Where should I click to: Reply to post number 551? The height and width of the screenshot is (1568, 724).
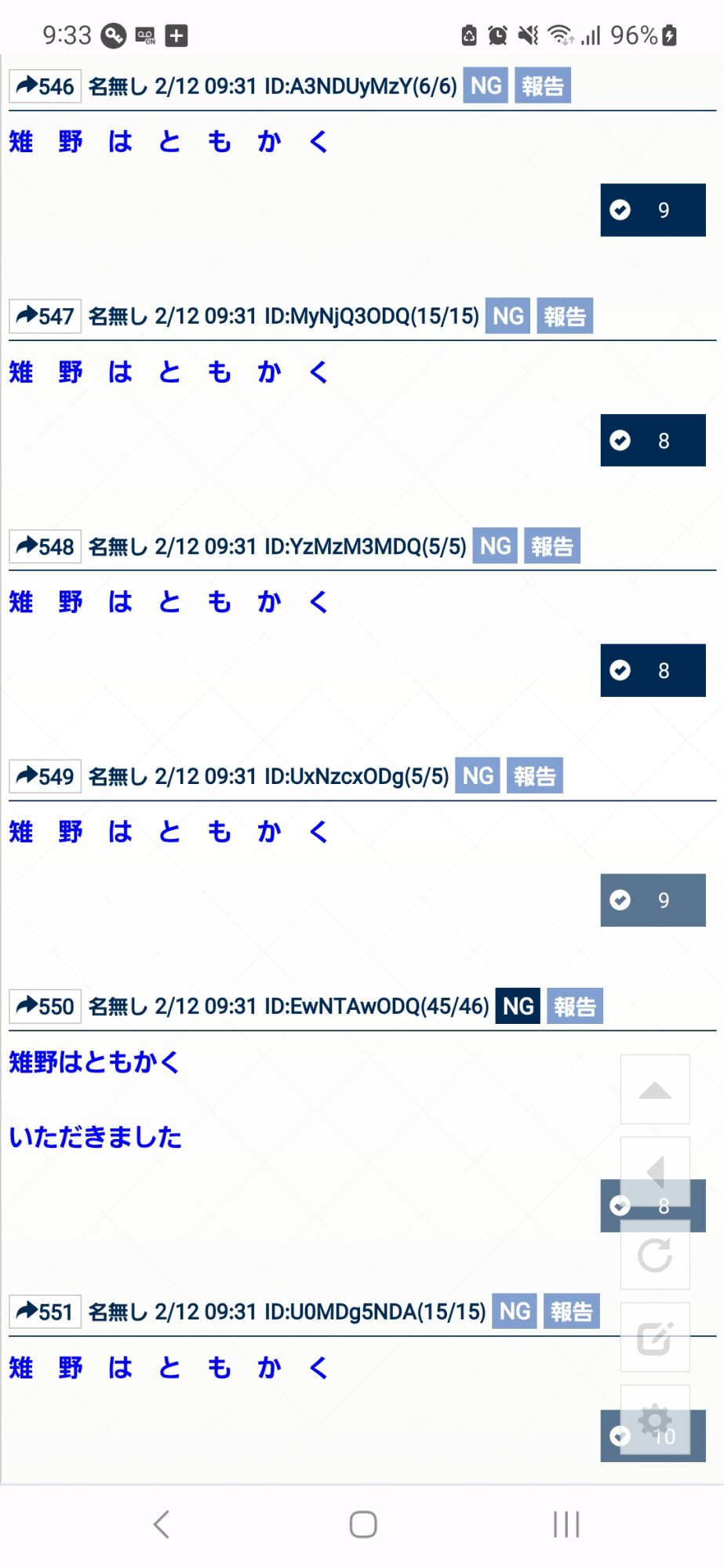click(x=45, y=1312)
